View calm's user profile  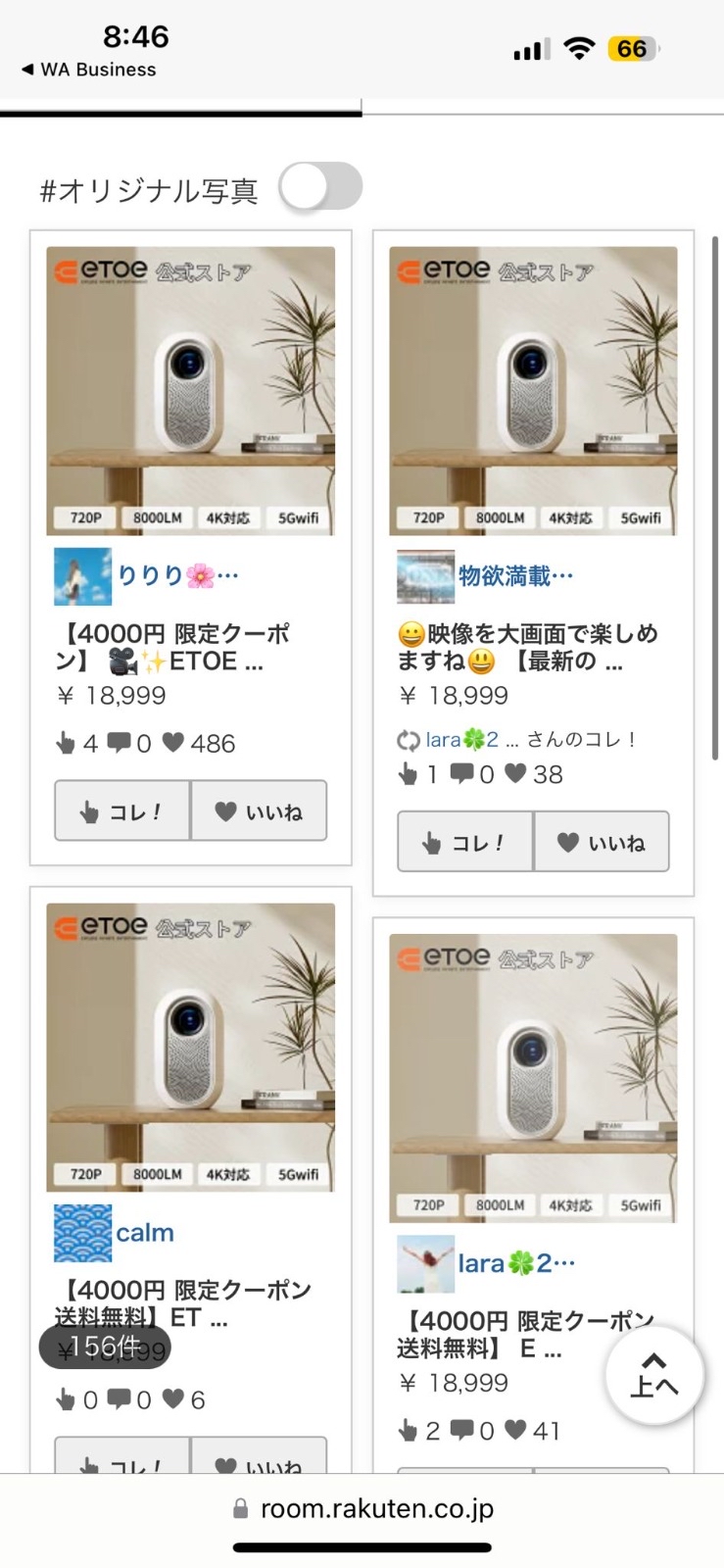(144, 1233)
